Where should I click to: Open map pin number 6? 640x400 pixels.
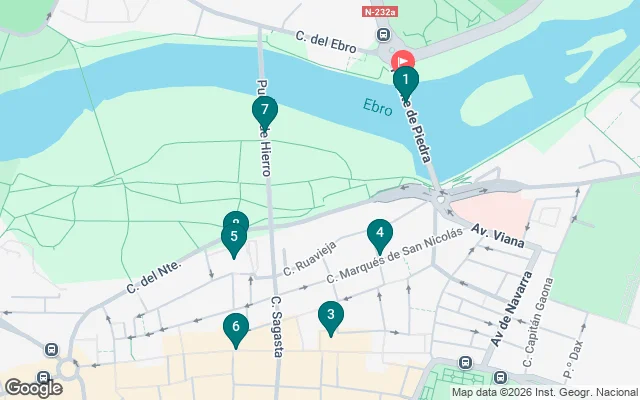[x=235, y=327]
